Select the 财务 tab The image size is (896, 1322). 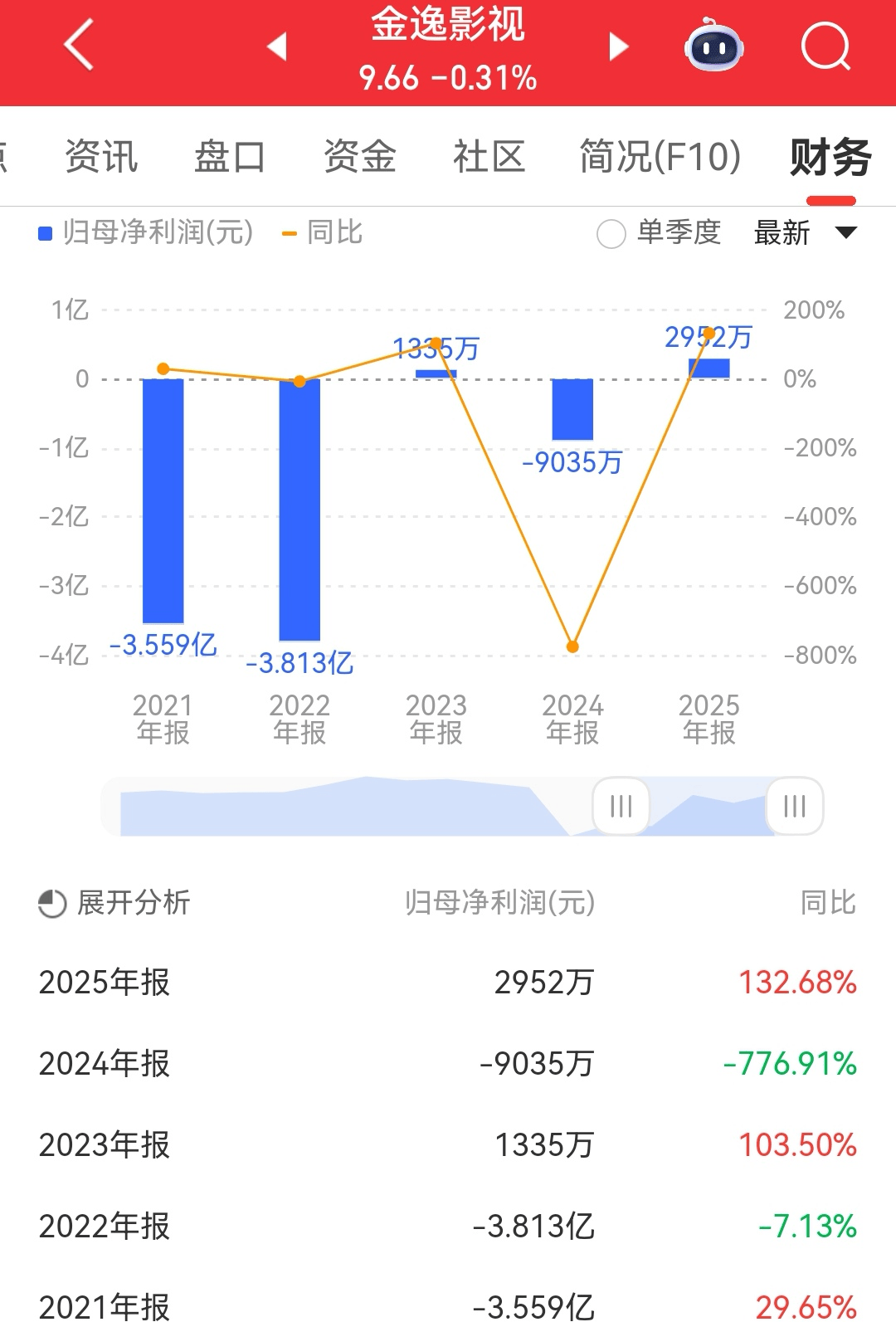click(830, 157)
